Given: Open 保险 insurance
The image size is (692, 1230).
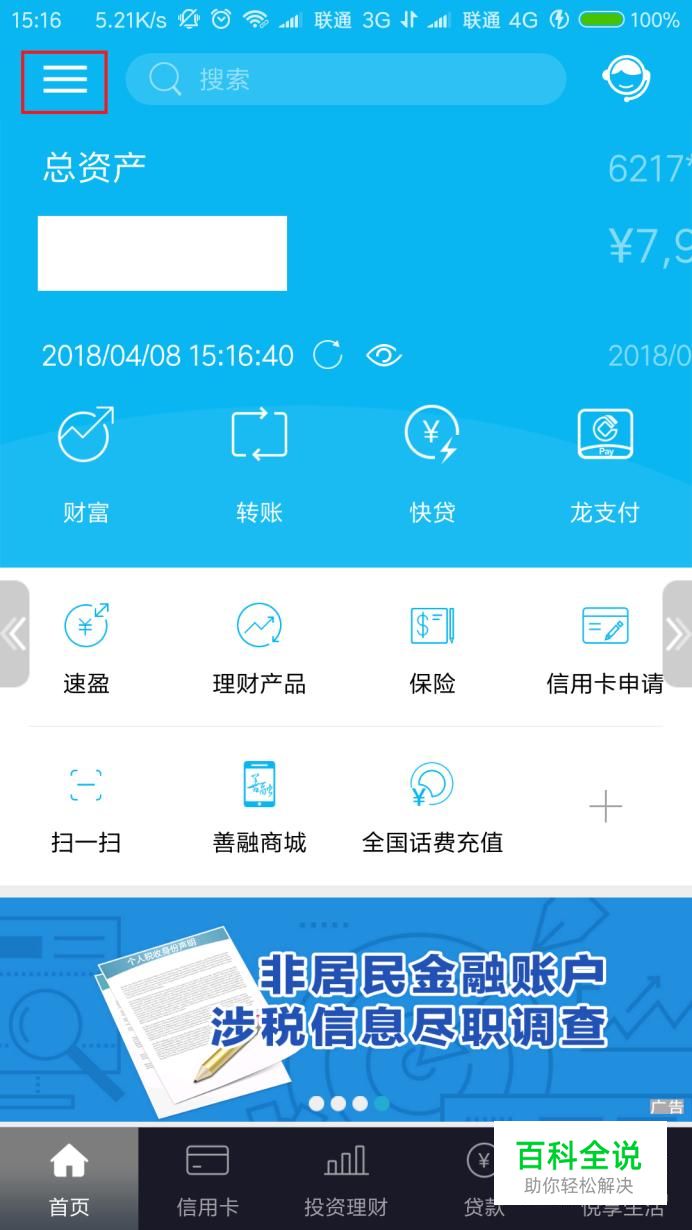Looking at the screenshot, I should (x=432, y=648).
